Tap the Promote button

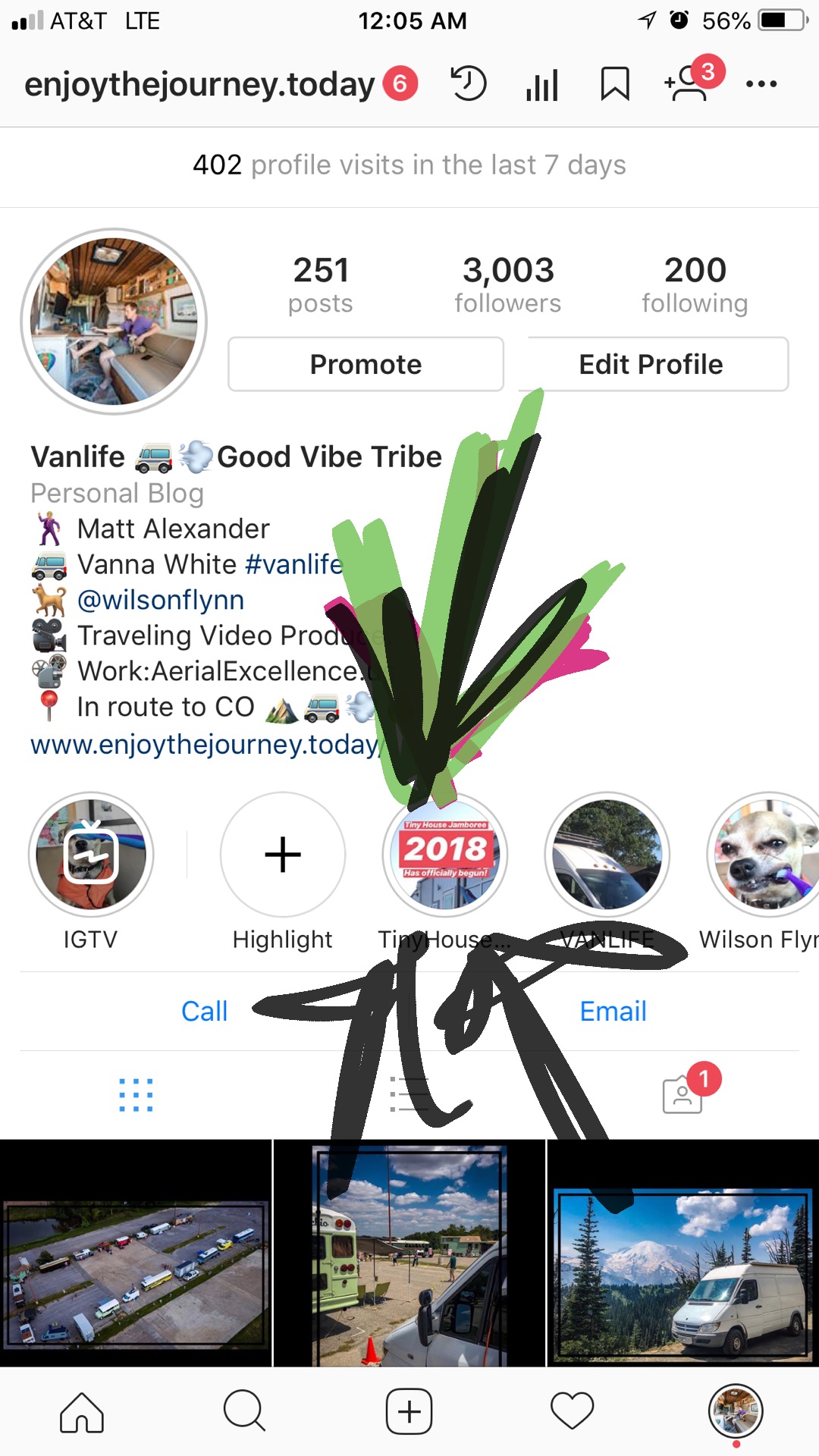(366, 365)
